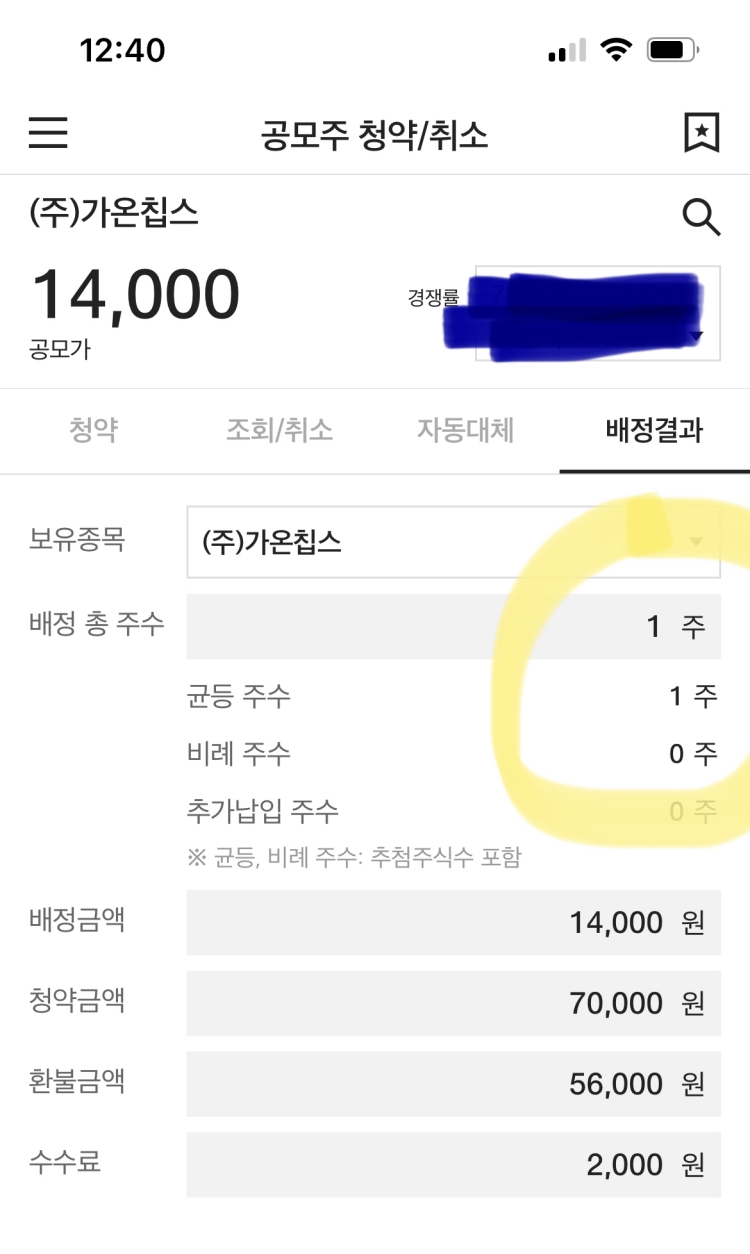Click the 환불금액 refund amount field
Screen dimensions: 750x1254
point(453,1084)
